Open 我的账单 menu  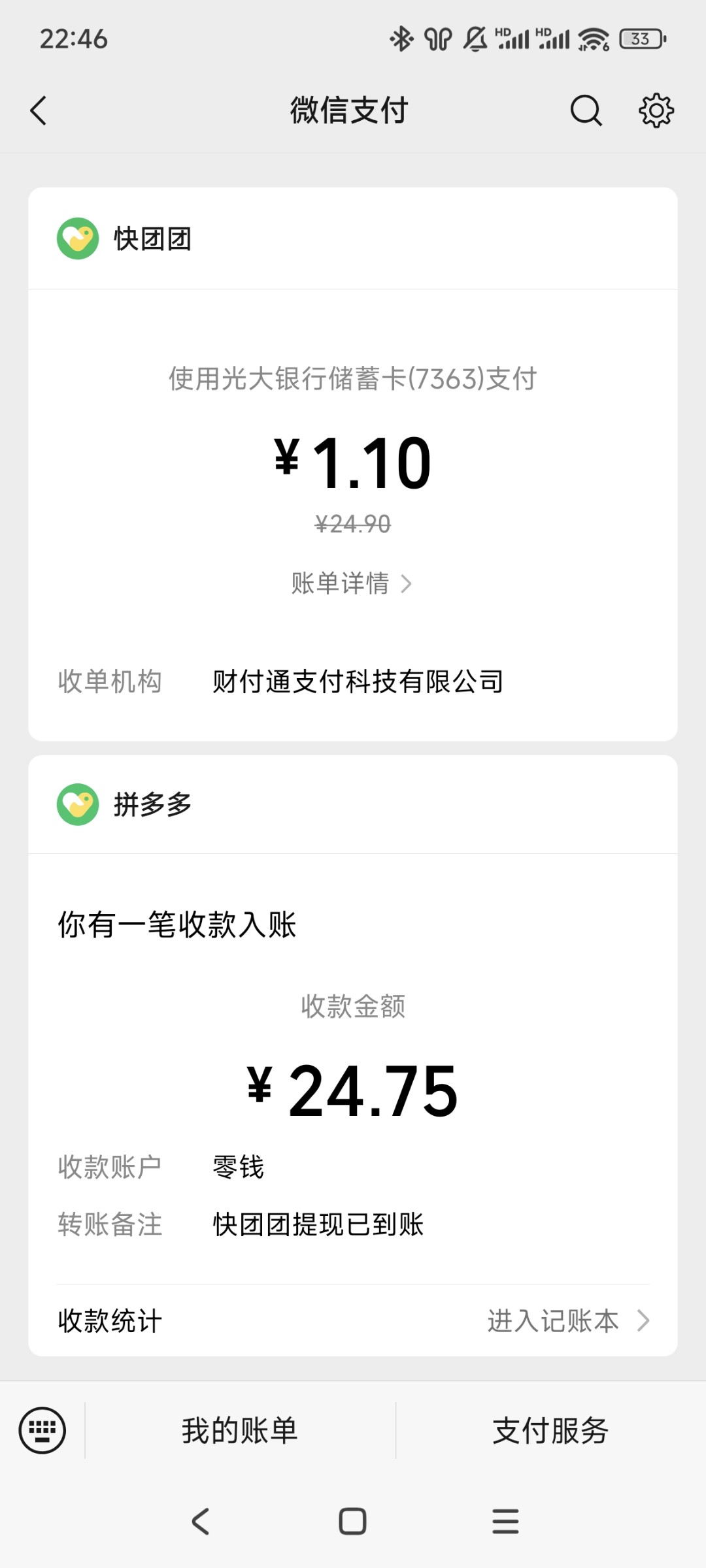click(x=240, y=1430)
